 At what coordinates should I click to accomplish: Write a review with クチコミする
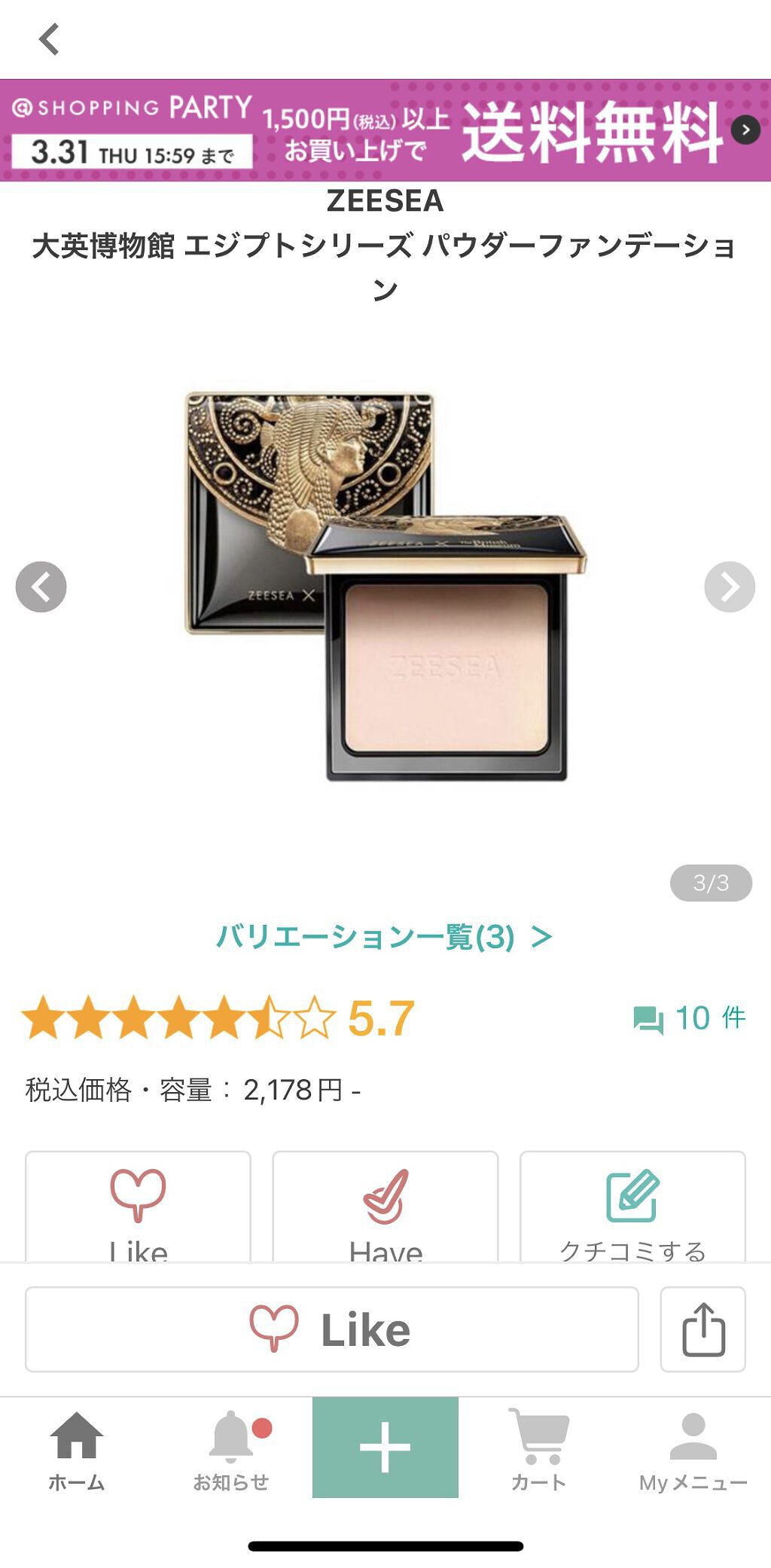point(632,1207)
